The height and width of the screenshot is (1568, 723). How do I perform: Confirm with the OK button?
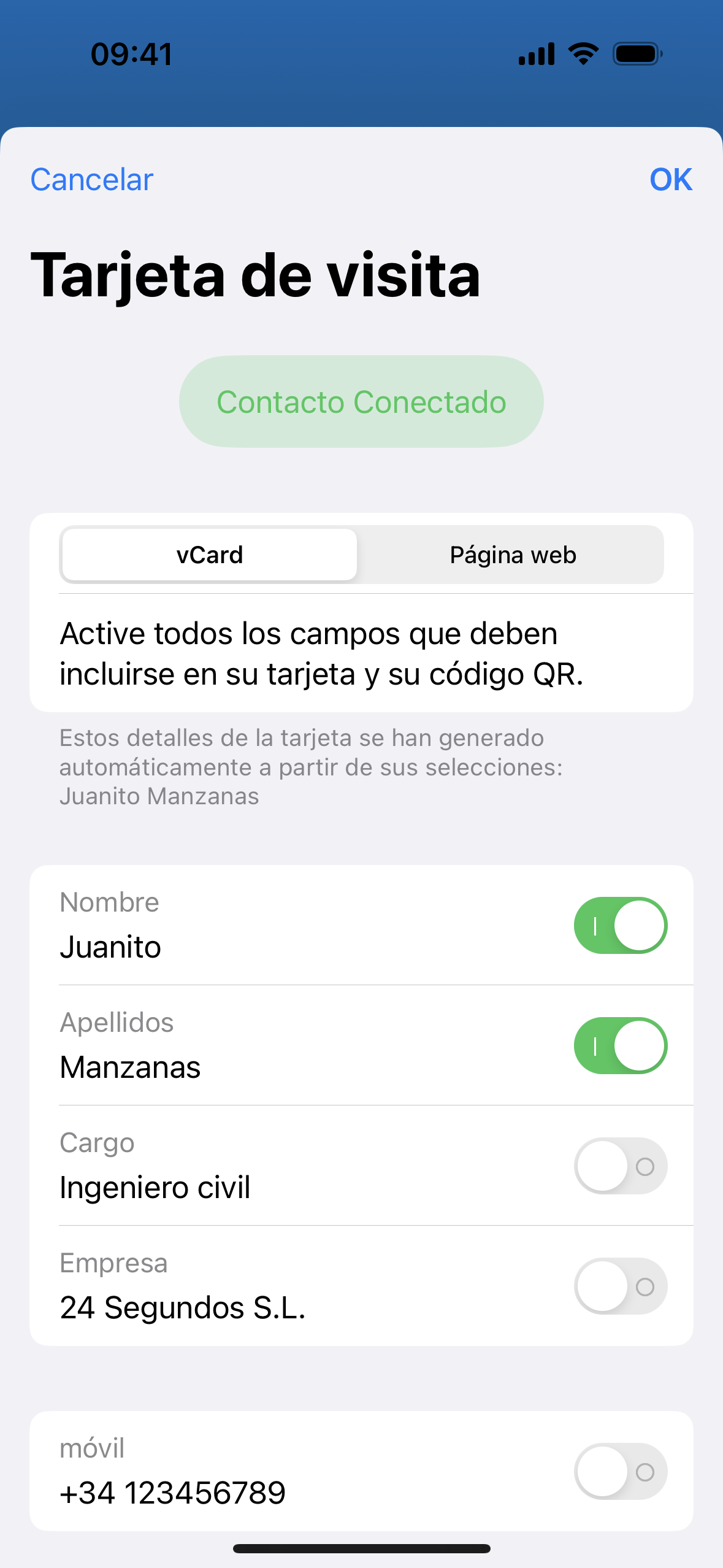(670, 180)
